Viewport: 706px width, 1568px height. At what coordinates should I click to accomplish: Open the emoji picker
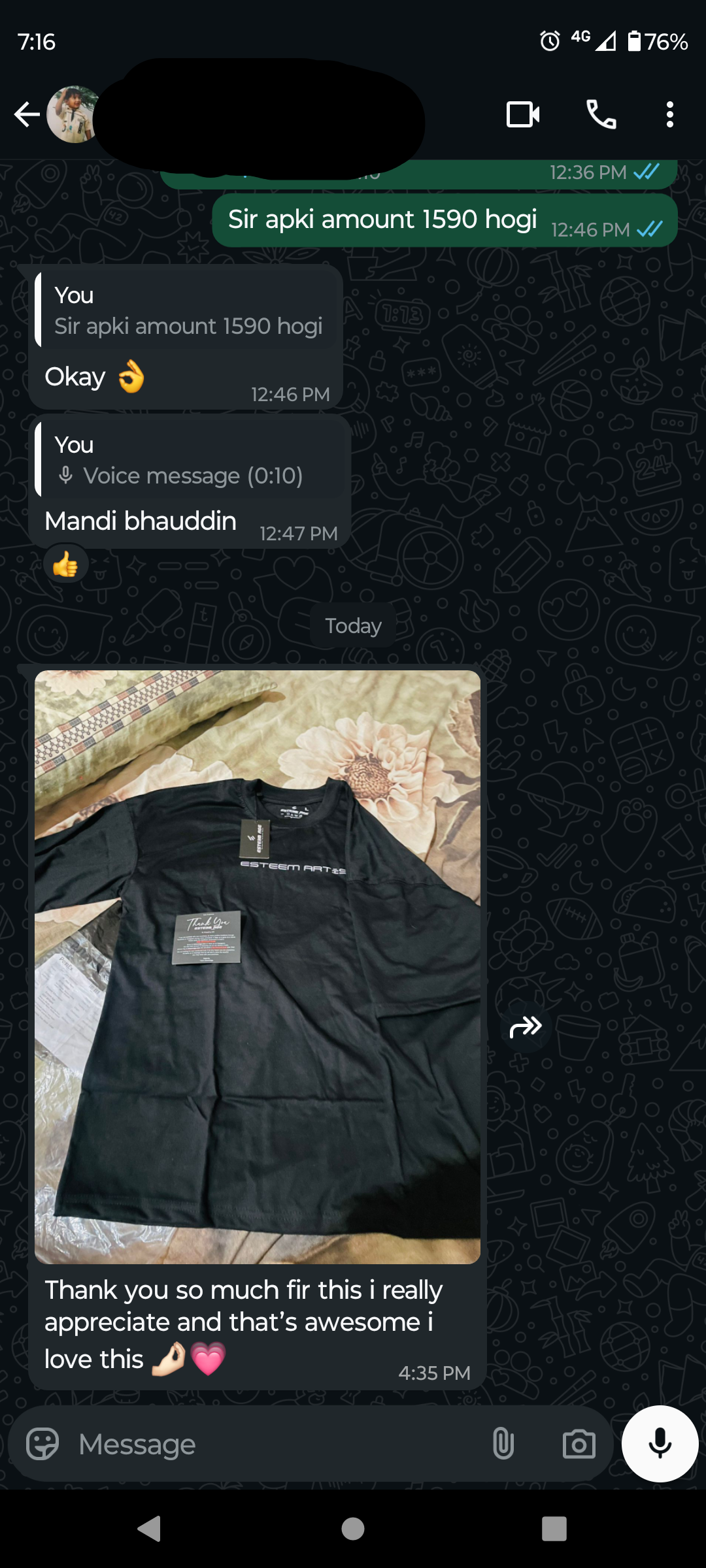point(42,1445)
